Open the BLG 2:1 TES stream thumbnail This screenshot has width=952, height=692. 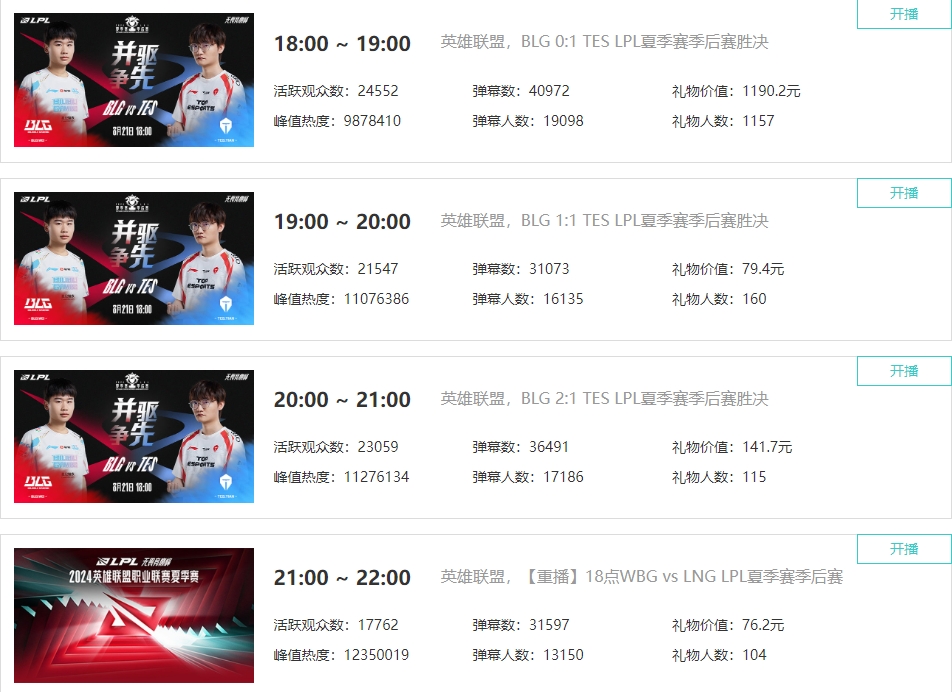click(x=134, y=436)
